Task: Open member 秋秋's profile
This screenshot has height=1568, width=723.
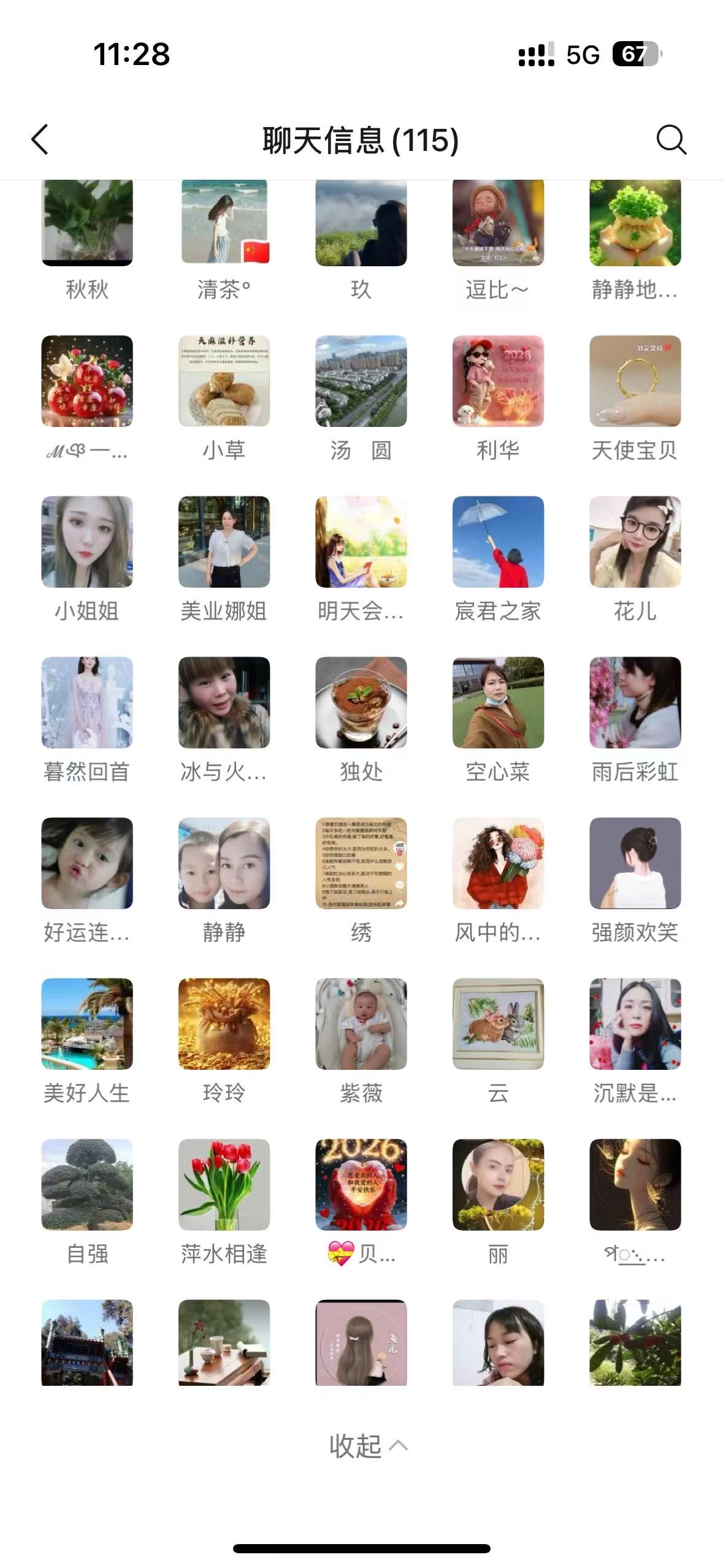Action: 86,224
